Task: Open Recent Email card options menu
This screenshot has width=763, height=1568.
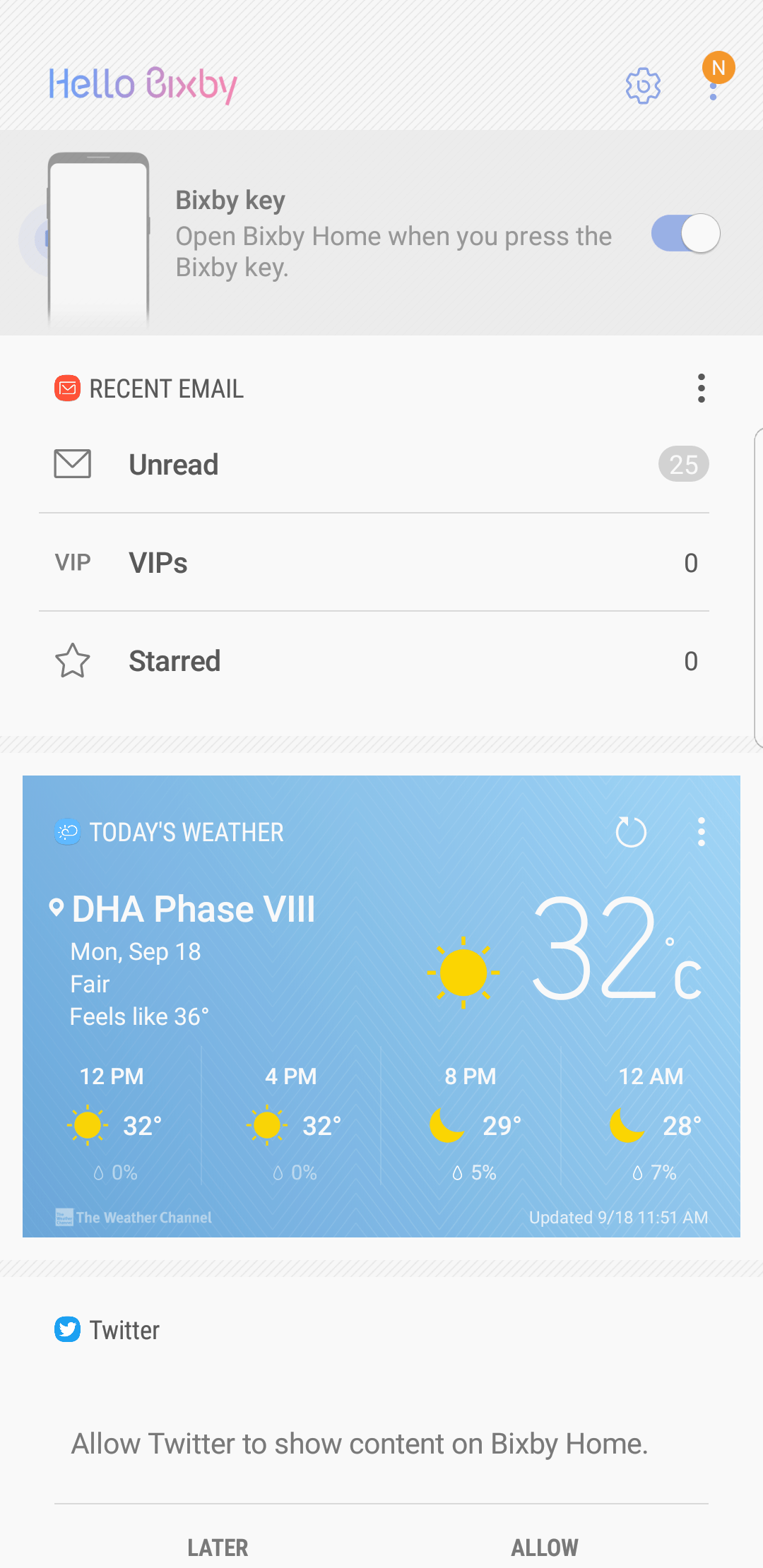Action: point(701,388)
